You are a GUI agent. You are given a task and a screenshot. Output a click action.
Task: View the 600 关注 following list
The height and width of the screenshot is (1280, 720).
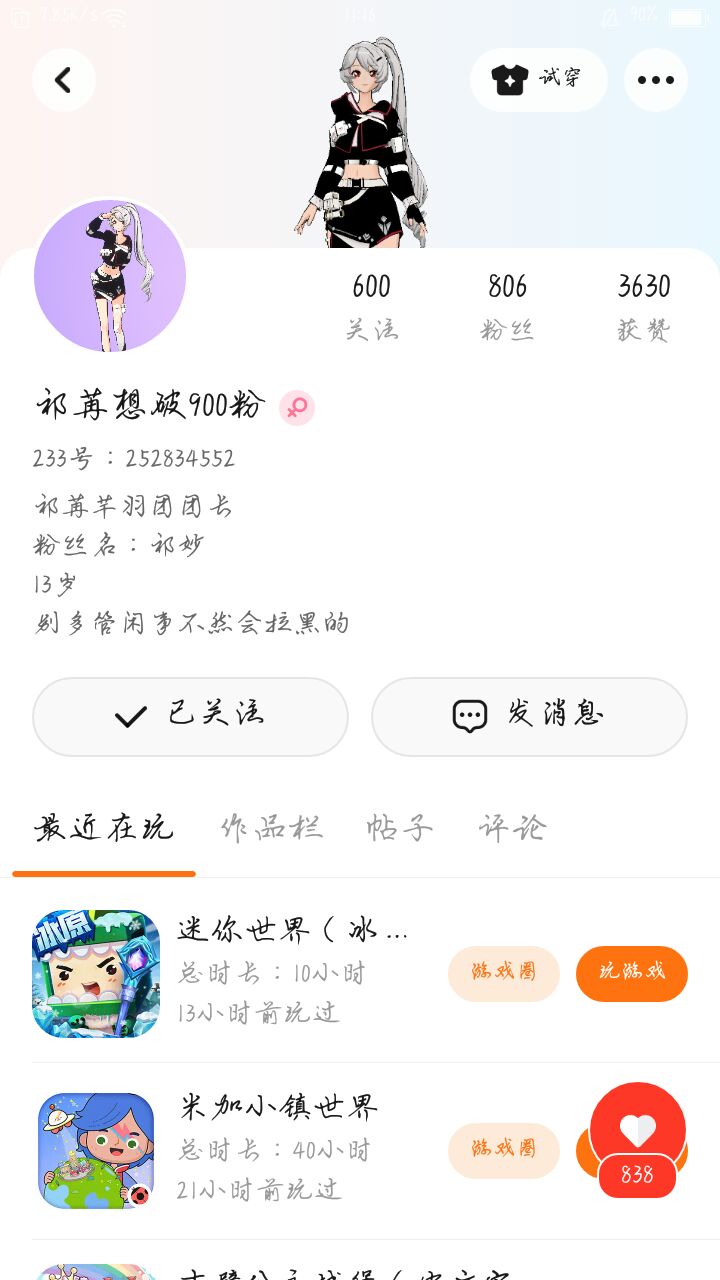[x=371, y=306]
